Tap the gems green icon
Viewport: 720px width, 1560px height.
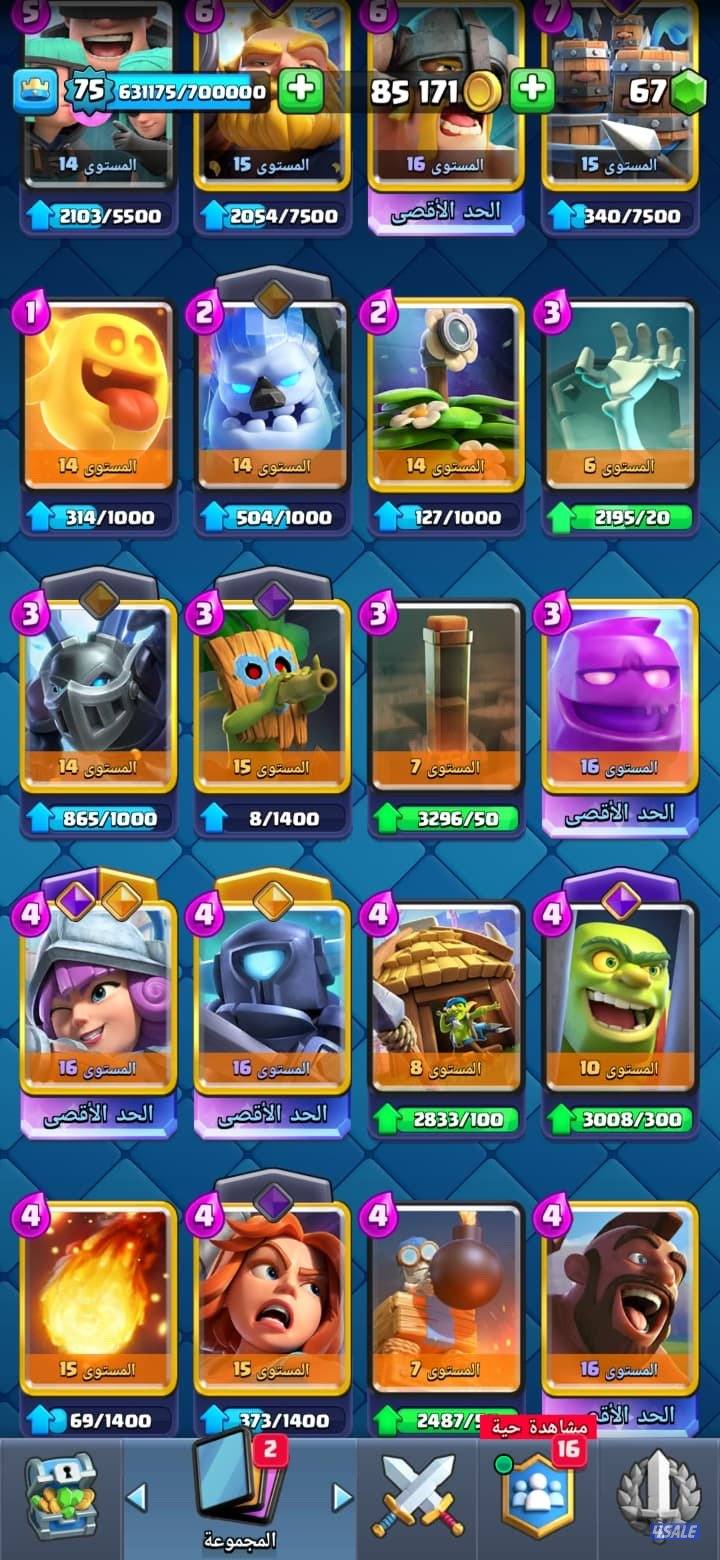[x=686, y=92]
